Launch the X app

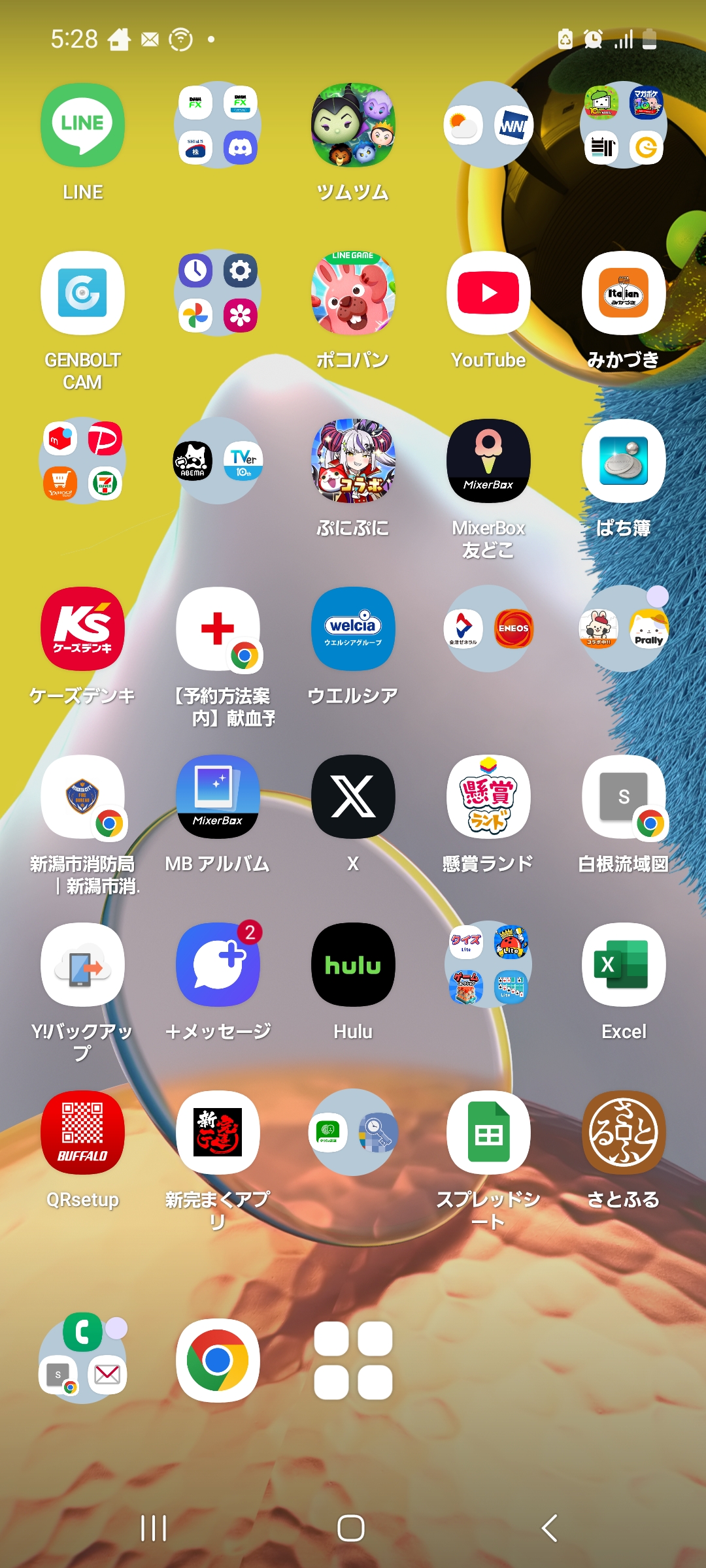(x=353, y=797)
